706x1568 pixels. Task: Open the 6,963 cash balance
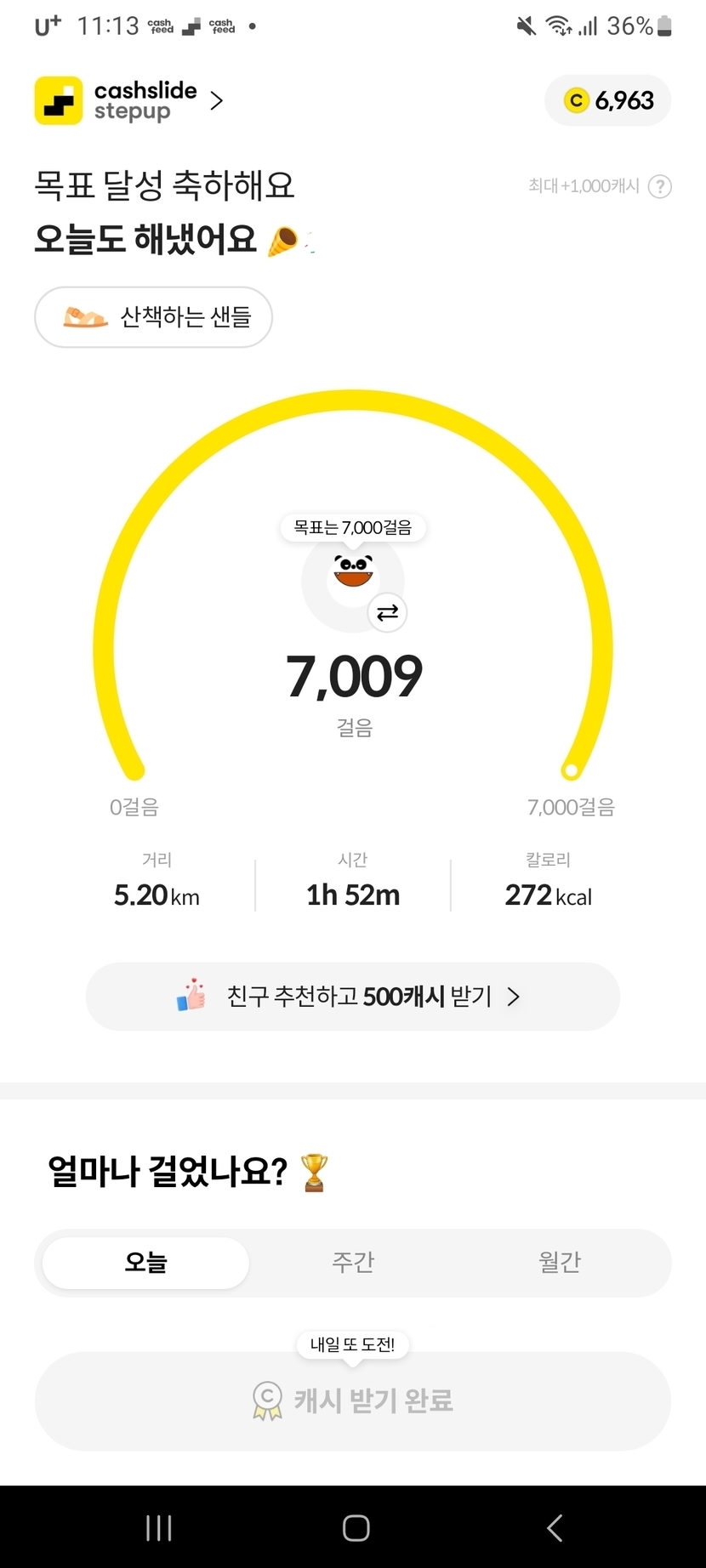[608, 101]
